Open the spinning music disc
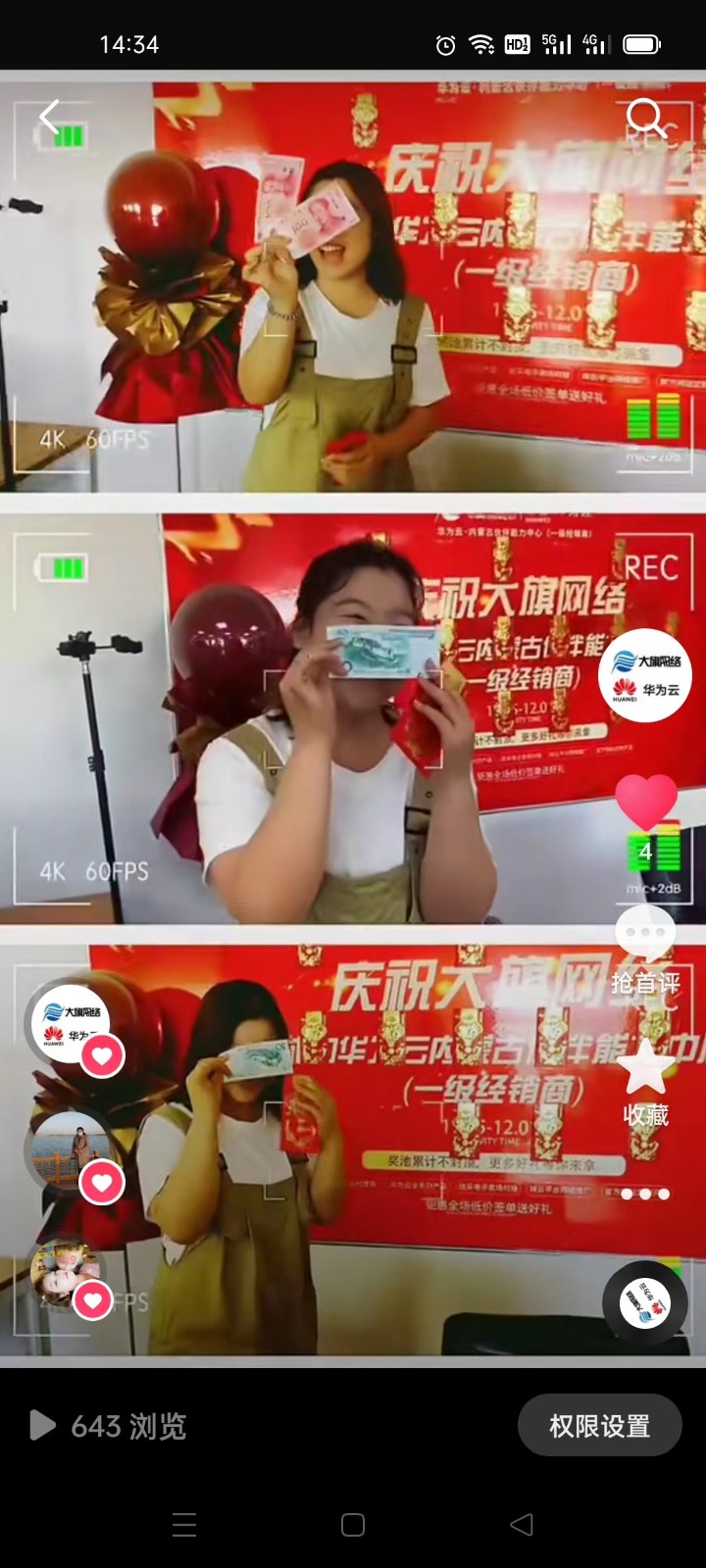 tap(644, 1302)
